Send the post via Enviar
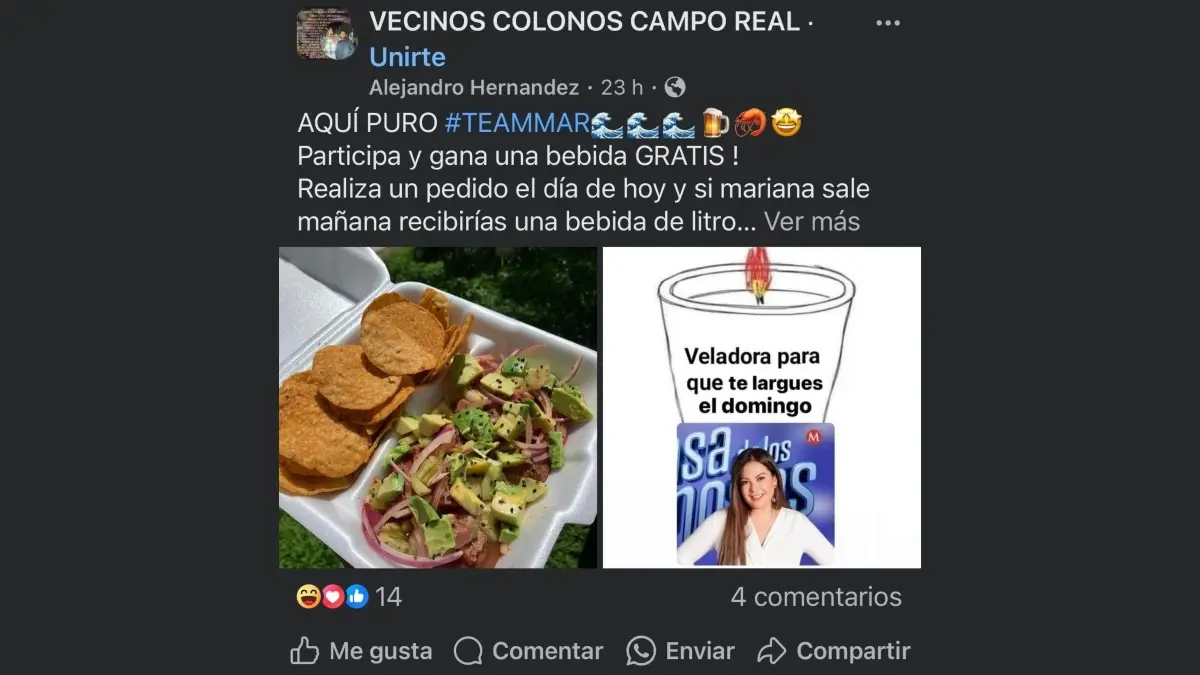This screenshot has width=1200, height=675. point(680,651)
